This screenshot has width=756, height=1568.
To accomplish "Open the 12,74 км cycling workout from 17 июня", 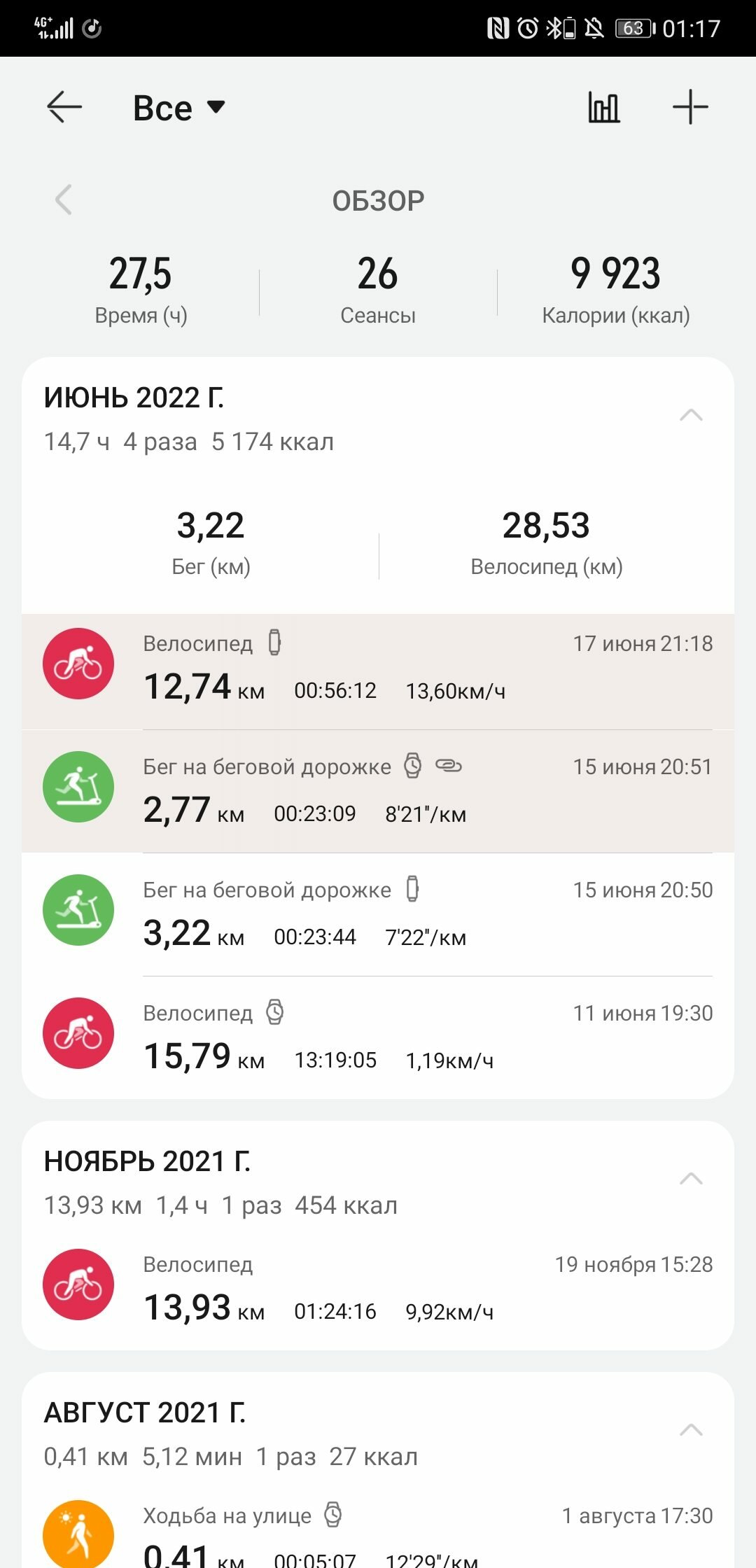I will point(378,671).
